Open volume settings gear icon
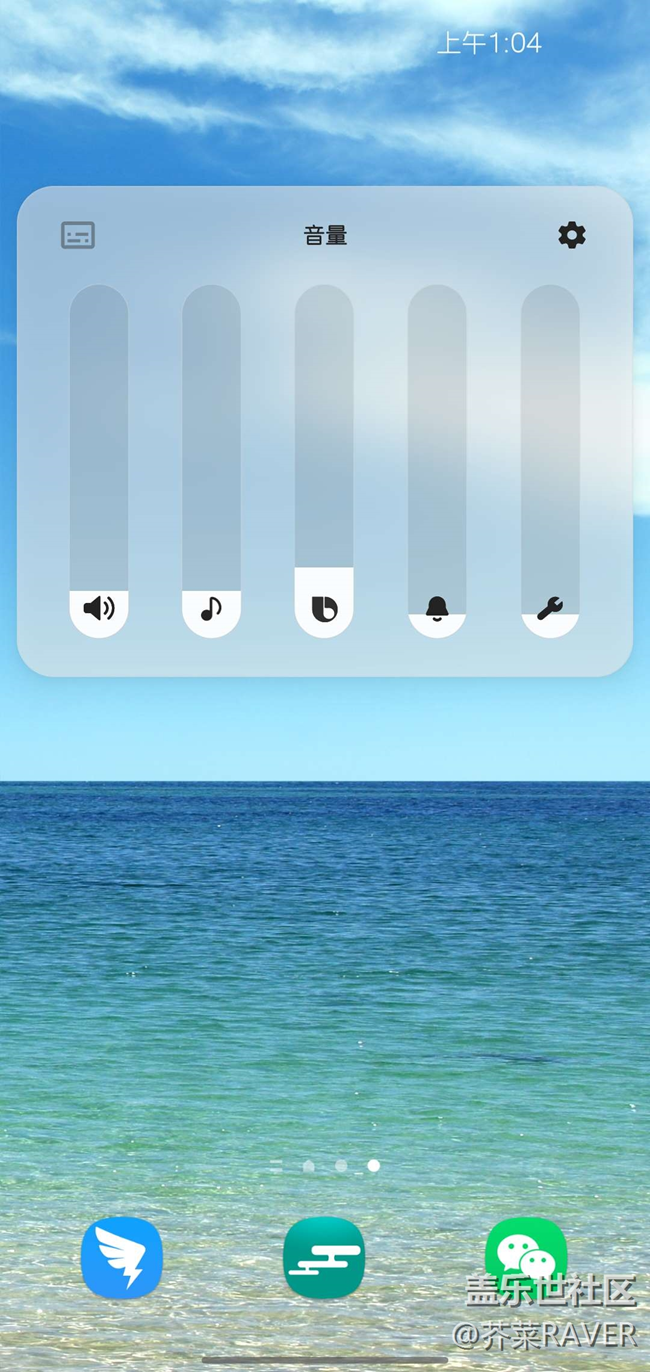650x1372 pixels. (x=571, y=235)
